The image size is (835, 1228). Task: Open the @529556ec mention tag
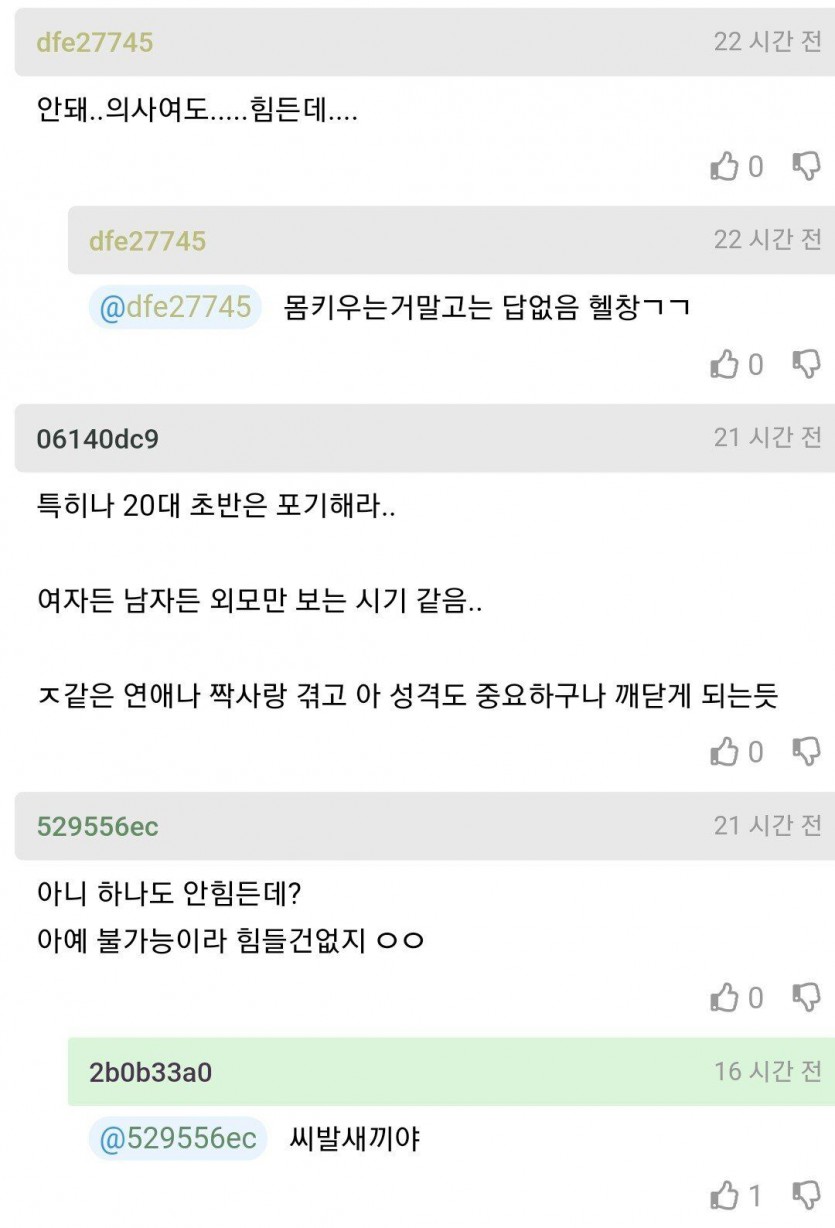click(178, 1138)
